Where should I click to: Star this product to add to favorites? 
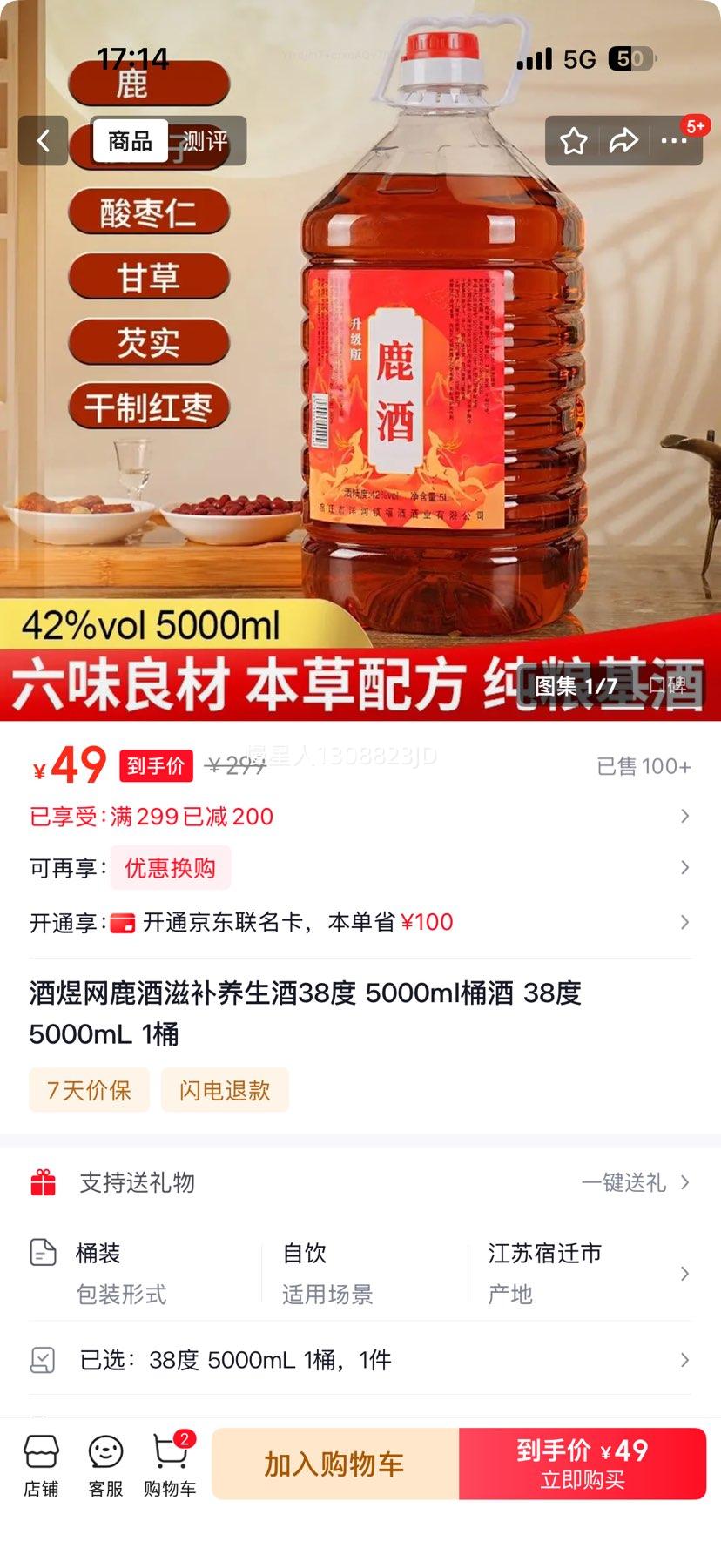(x=573, y=140)
